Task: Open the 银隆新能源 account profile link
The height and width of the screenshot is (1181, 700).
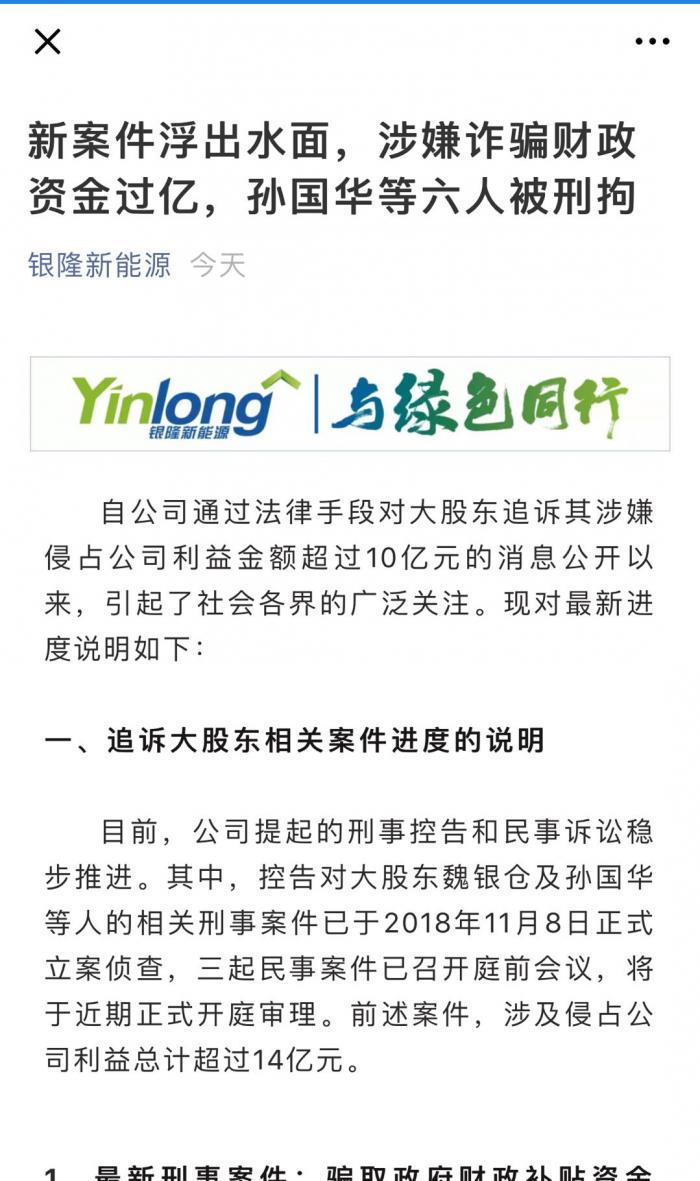Action: 99,265
